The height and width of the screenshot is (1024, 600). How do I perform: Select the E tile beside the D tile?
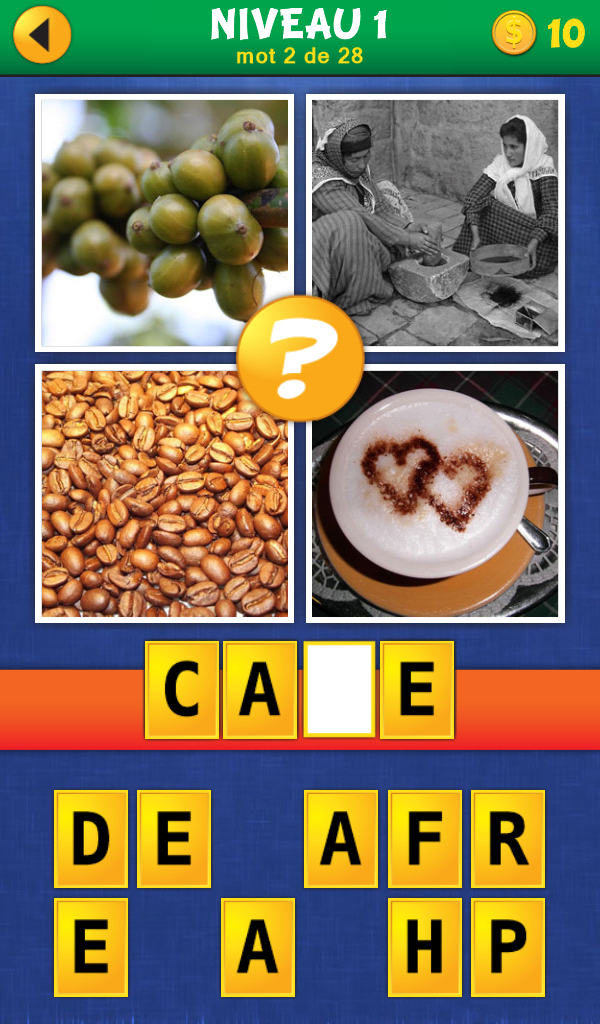point(174,839)
